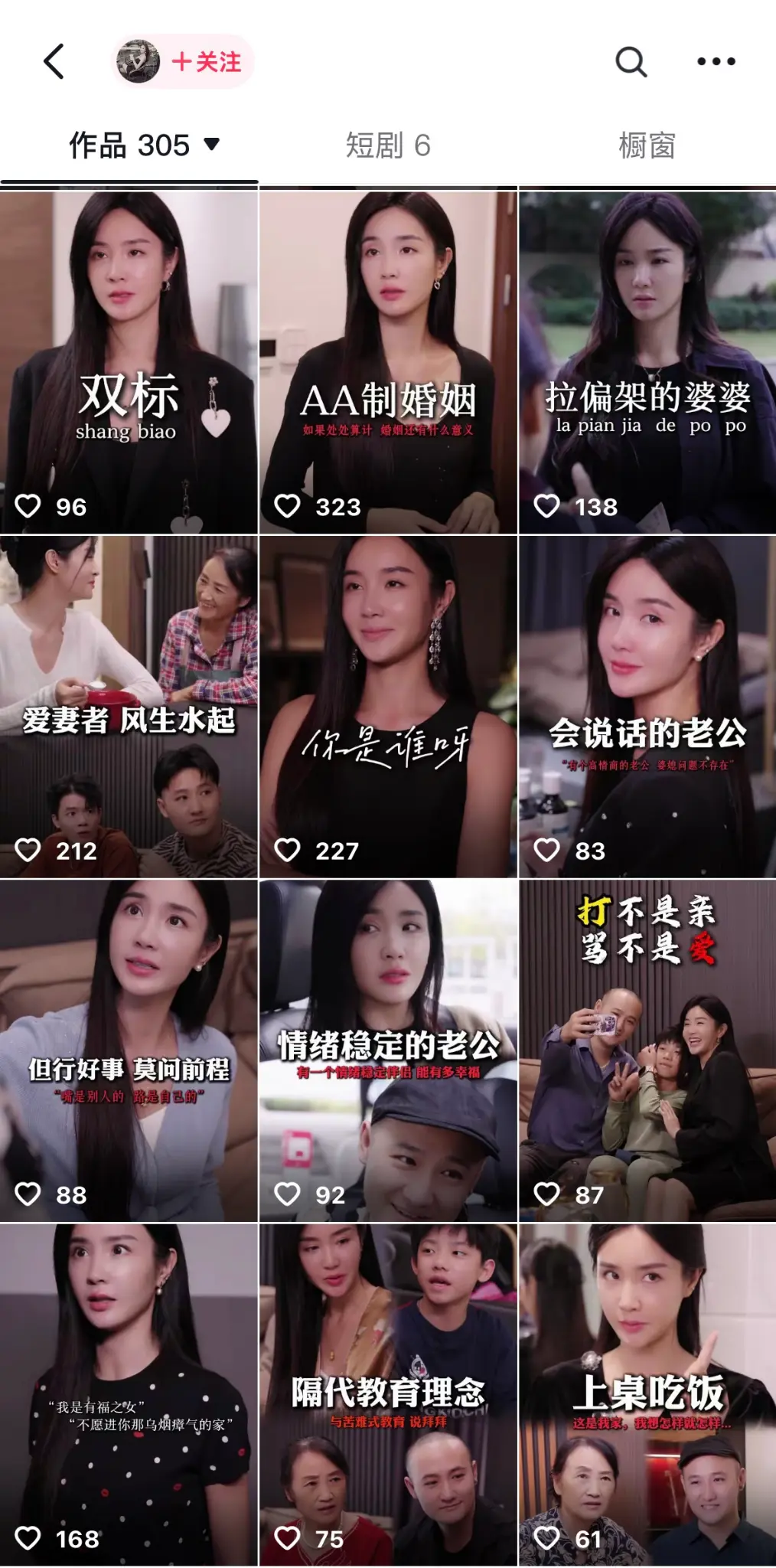
Task: Open the 但行好事 莫问前程 video
Action: 129,1050
